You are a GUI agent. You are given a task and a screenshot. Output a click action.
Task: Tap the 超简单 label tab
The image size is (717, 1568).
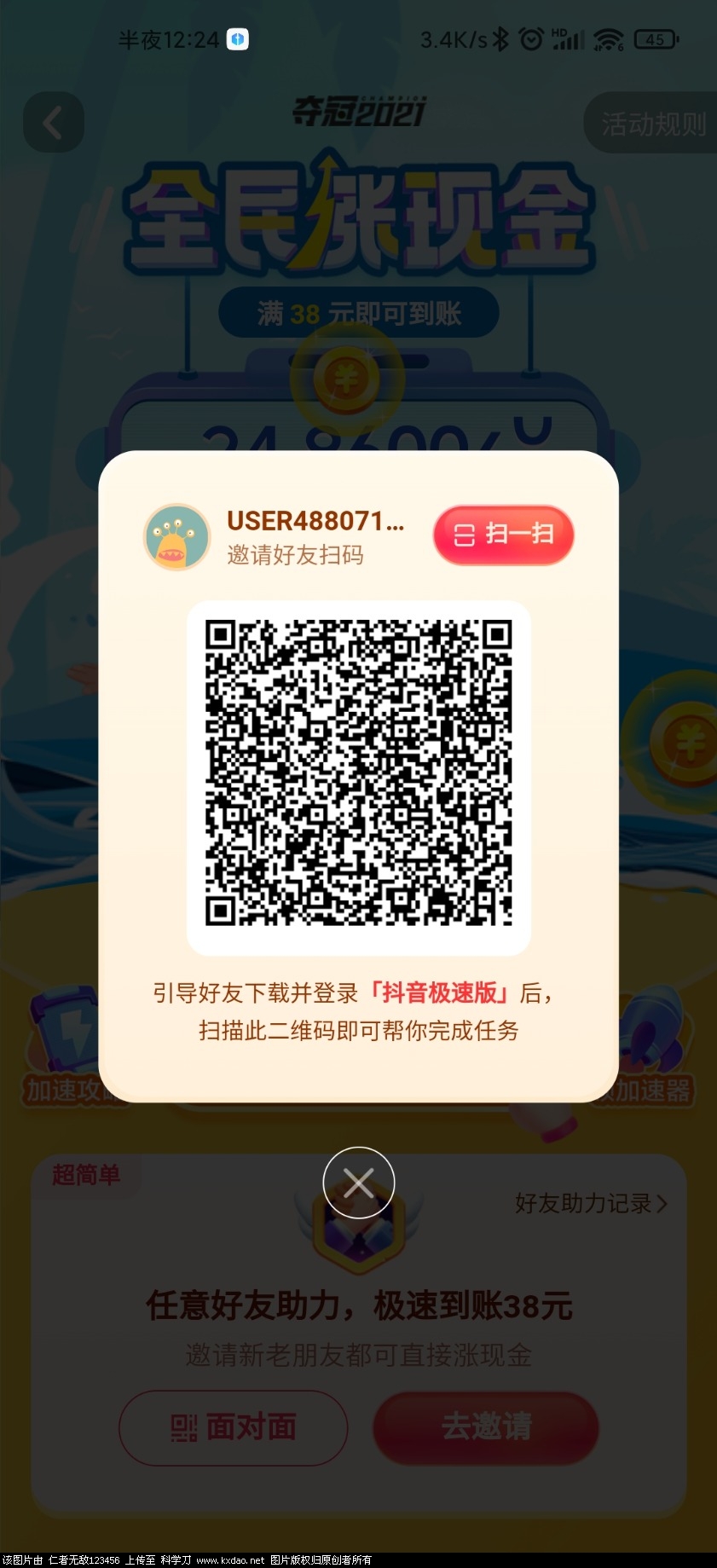point(85,1173)
